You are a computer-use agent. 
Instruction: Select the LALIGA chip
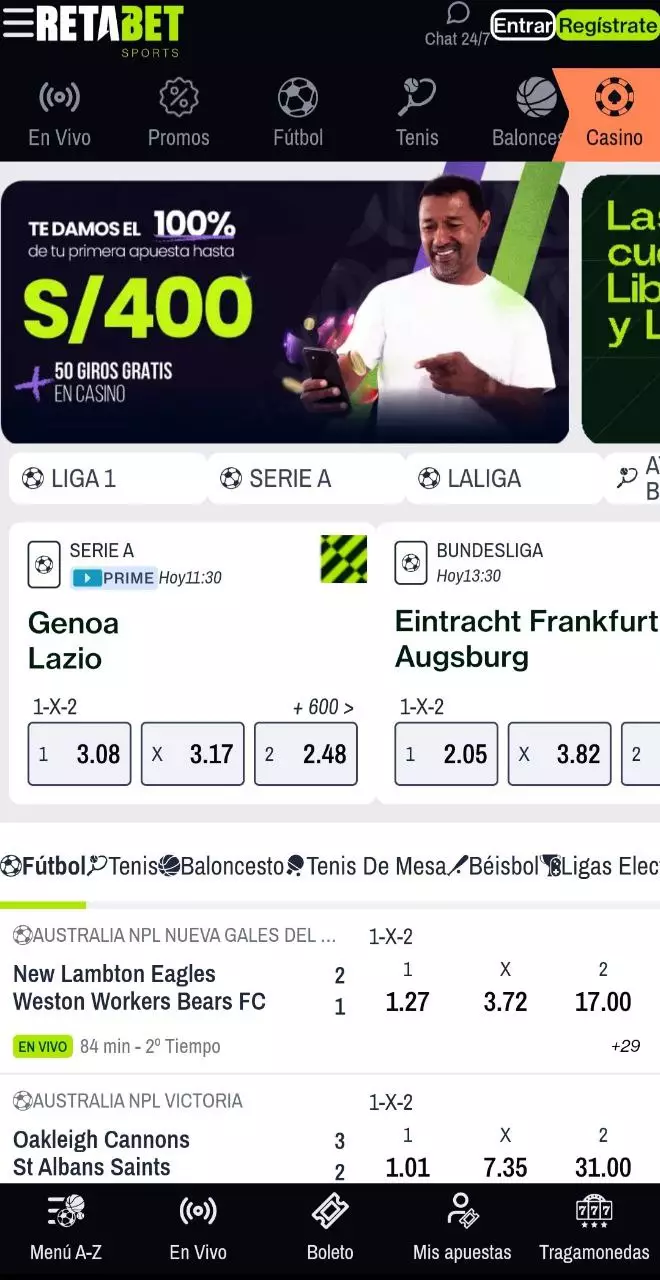point(503,478)
